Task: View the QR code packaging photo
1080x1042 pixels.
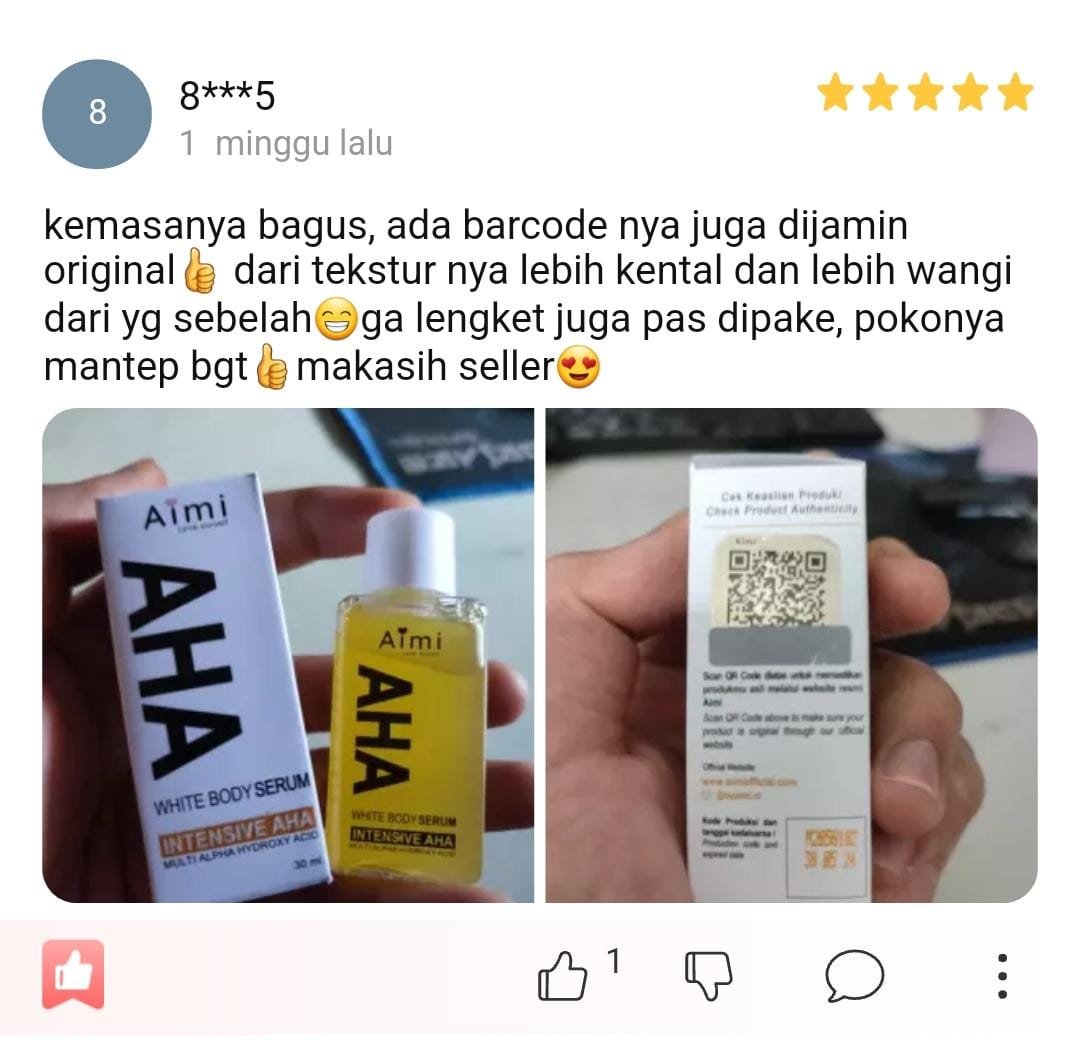Action: point(791,655)
